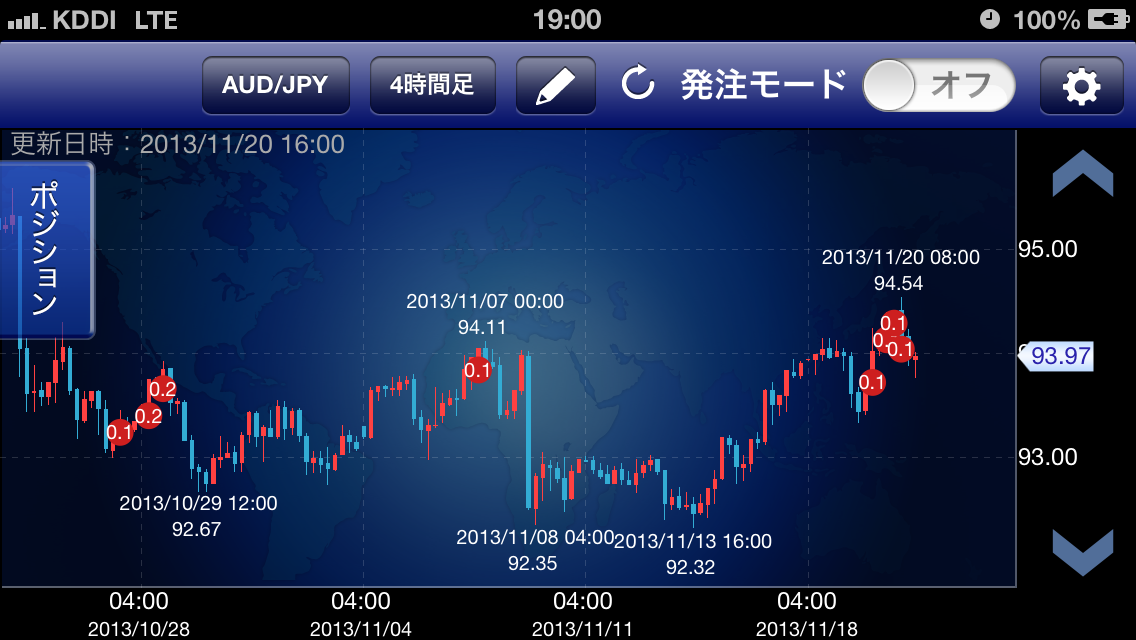Open the pencil drawing tool
1136x640 pixels.
[x=556, y=85]
